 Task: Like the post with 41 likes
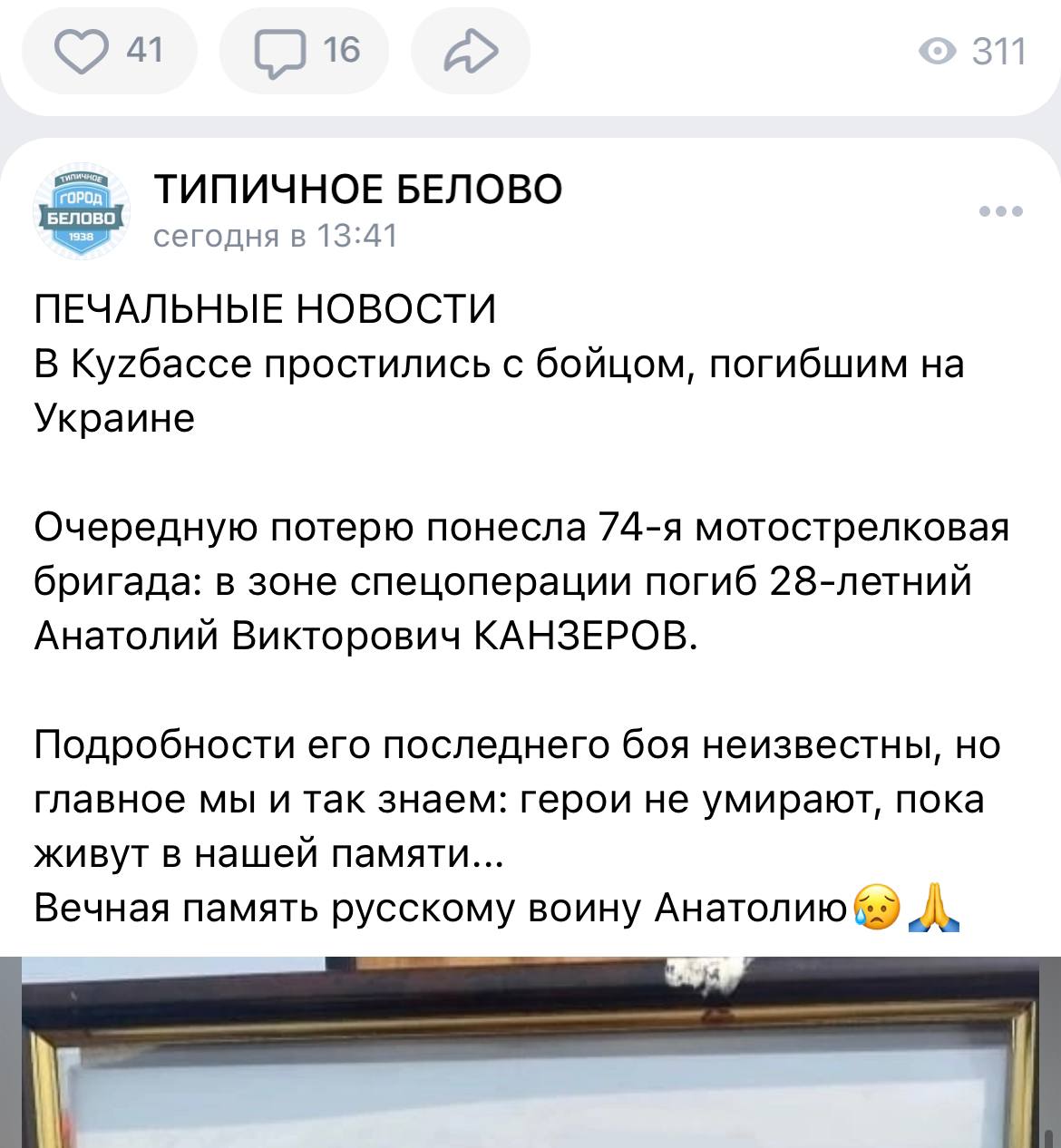109,50
